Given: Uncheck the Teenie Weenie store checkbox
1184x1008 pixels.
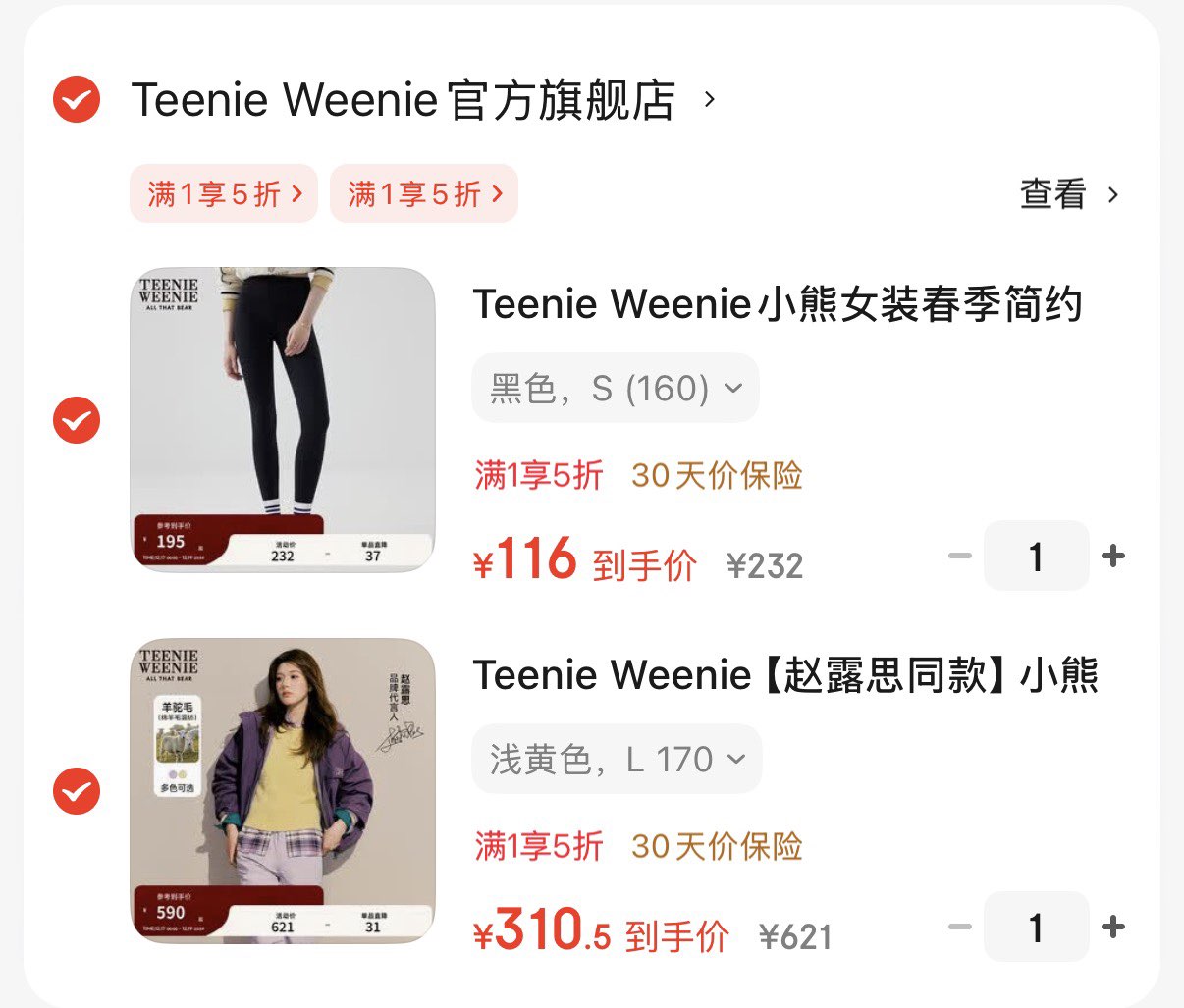Looking at the screenshot, I should tap(77, 99).
